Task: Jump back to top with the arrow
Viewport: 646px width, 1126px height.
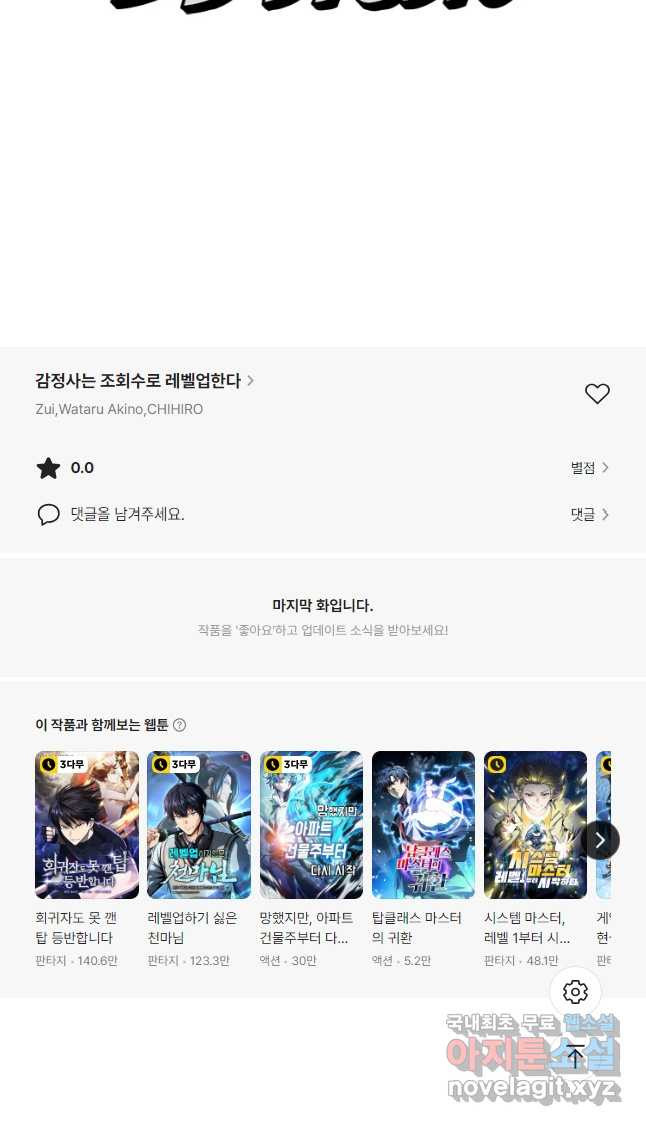Action: [575, 1055]
